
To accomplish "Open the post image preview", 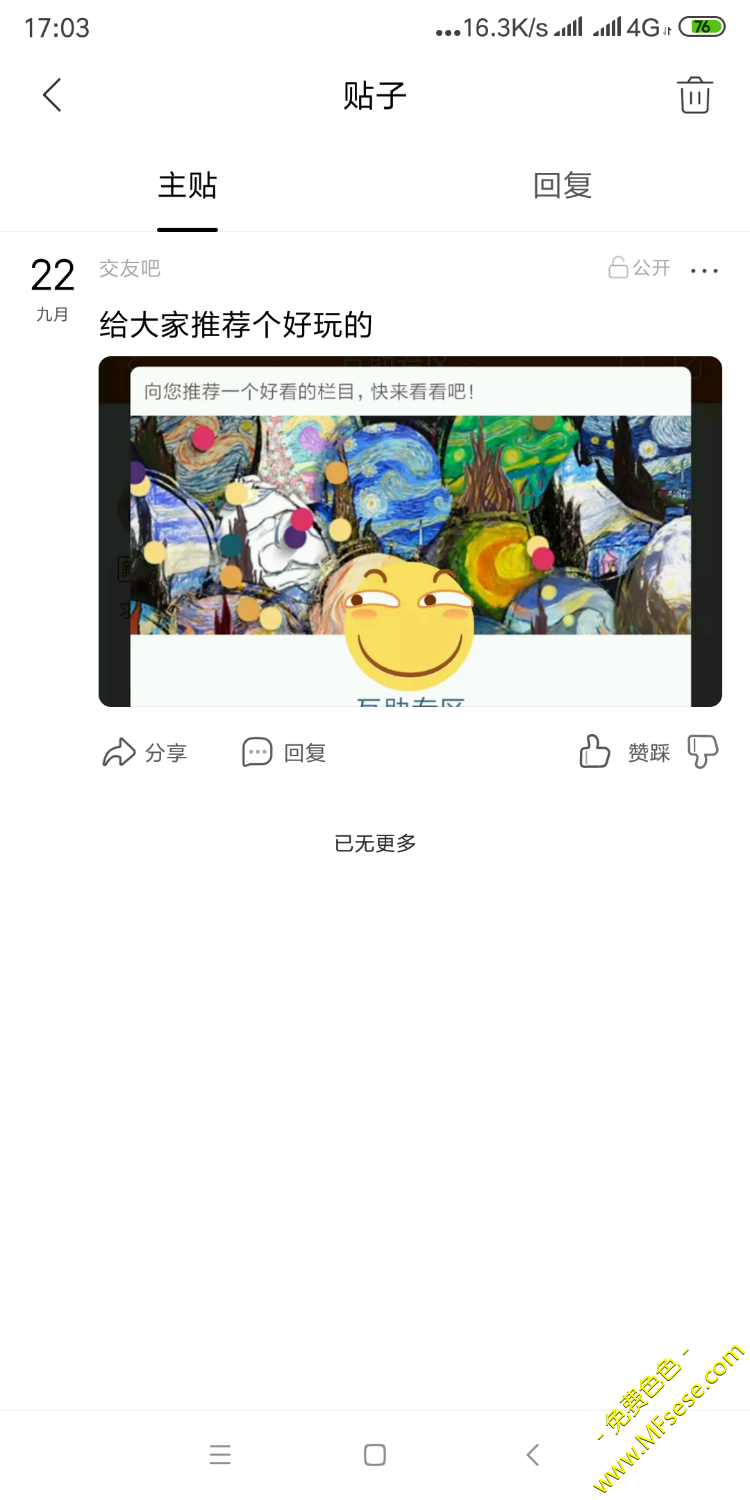I will click(410, 531).
